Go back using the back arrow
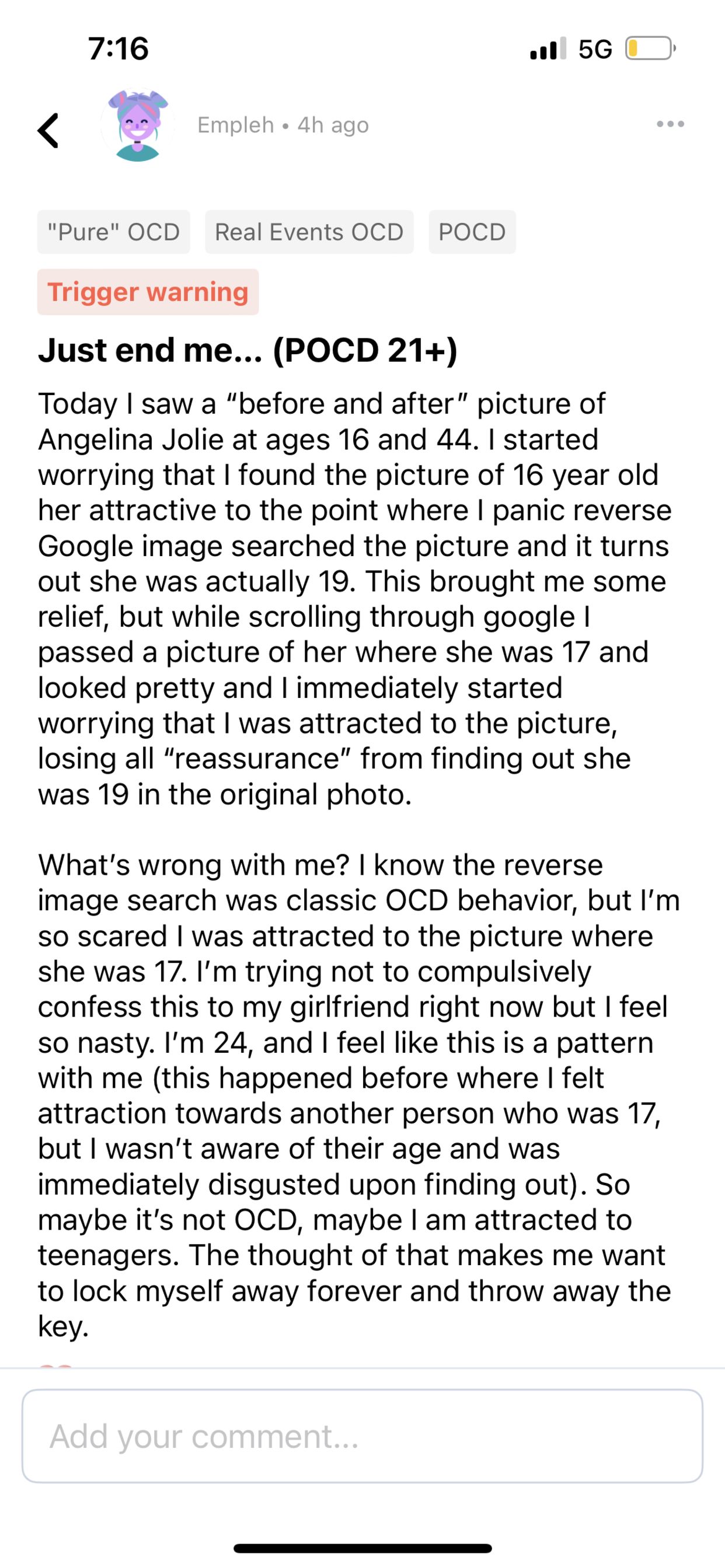Viewport: 725px width, 1568px height. point(48,130)
